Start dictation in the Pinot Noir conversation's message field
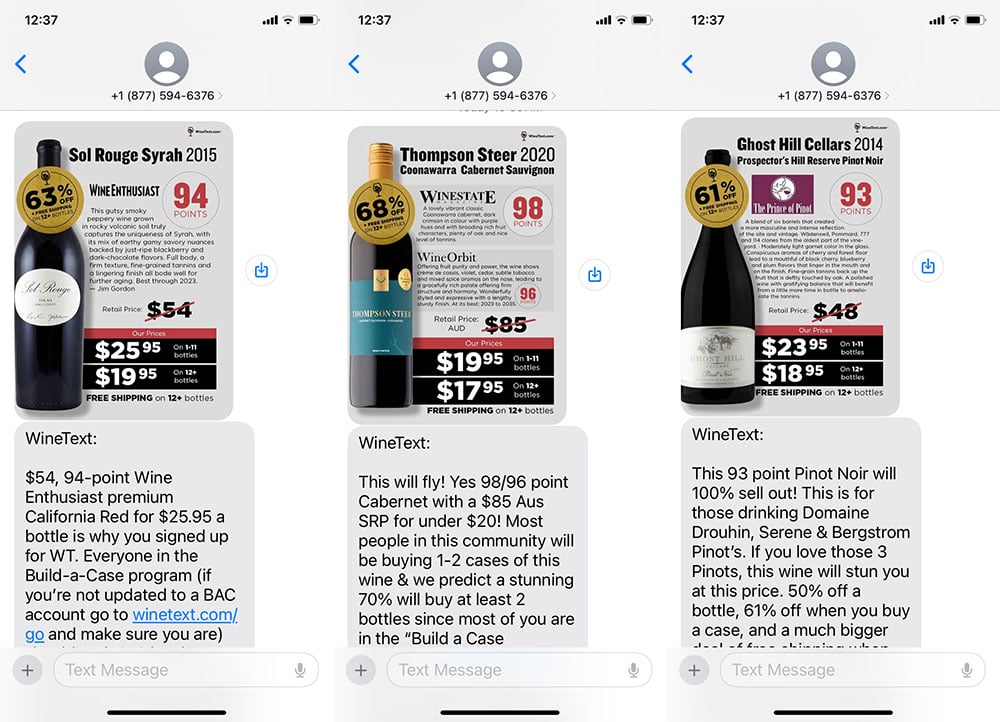The image size is (1000, 722). point(966,670)
